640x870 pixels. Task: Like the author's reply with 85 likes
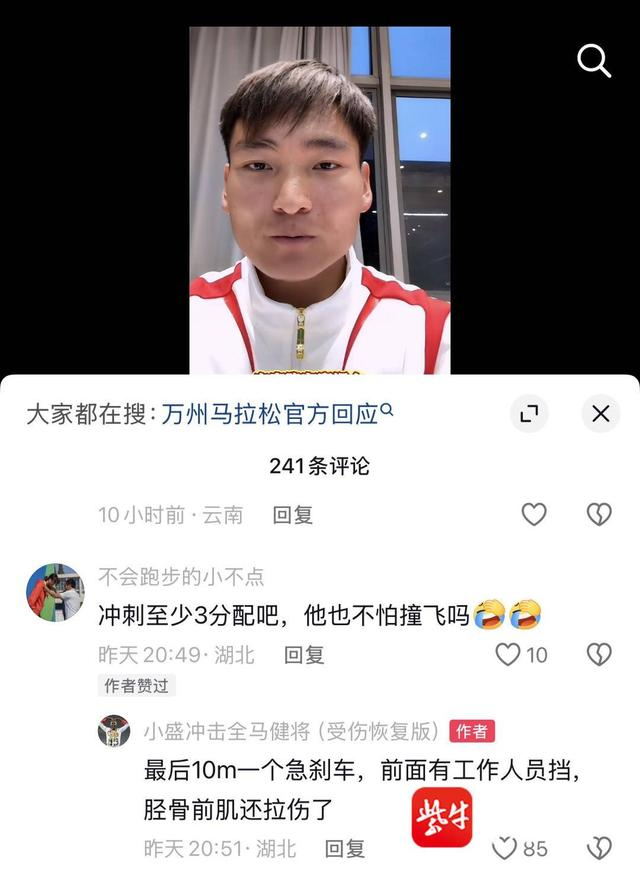point(506,848)
